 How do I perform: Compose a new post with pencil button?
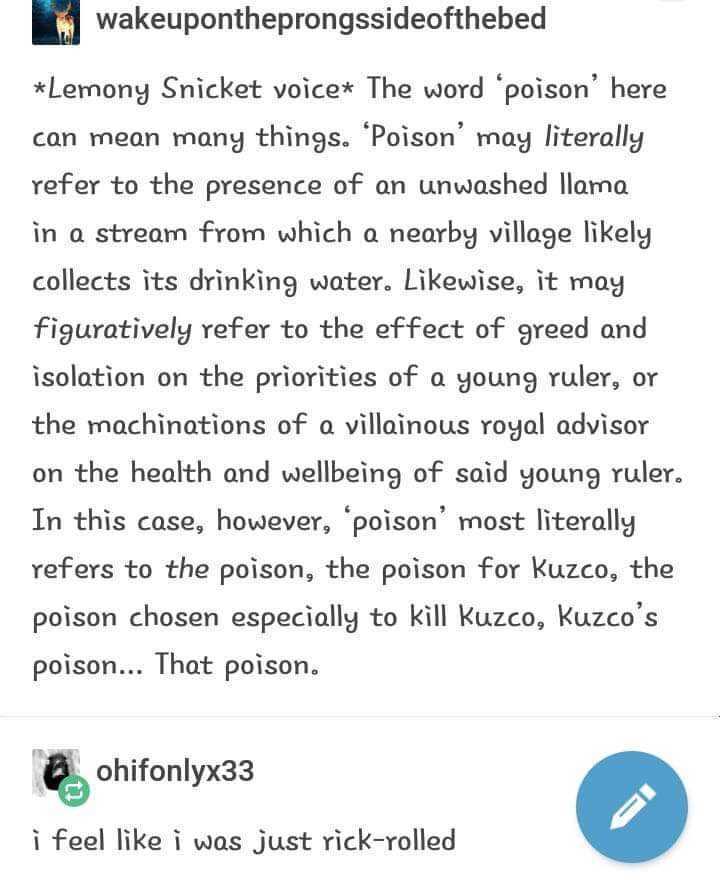click(x=632, y=806)
